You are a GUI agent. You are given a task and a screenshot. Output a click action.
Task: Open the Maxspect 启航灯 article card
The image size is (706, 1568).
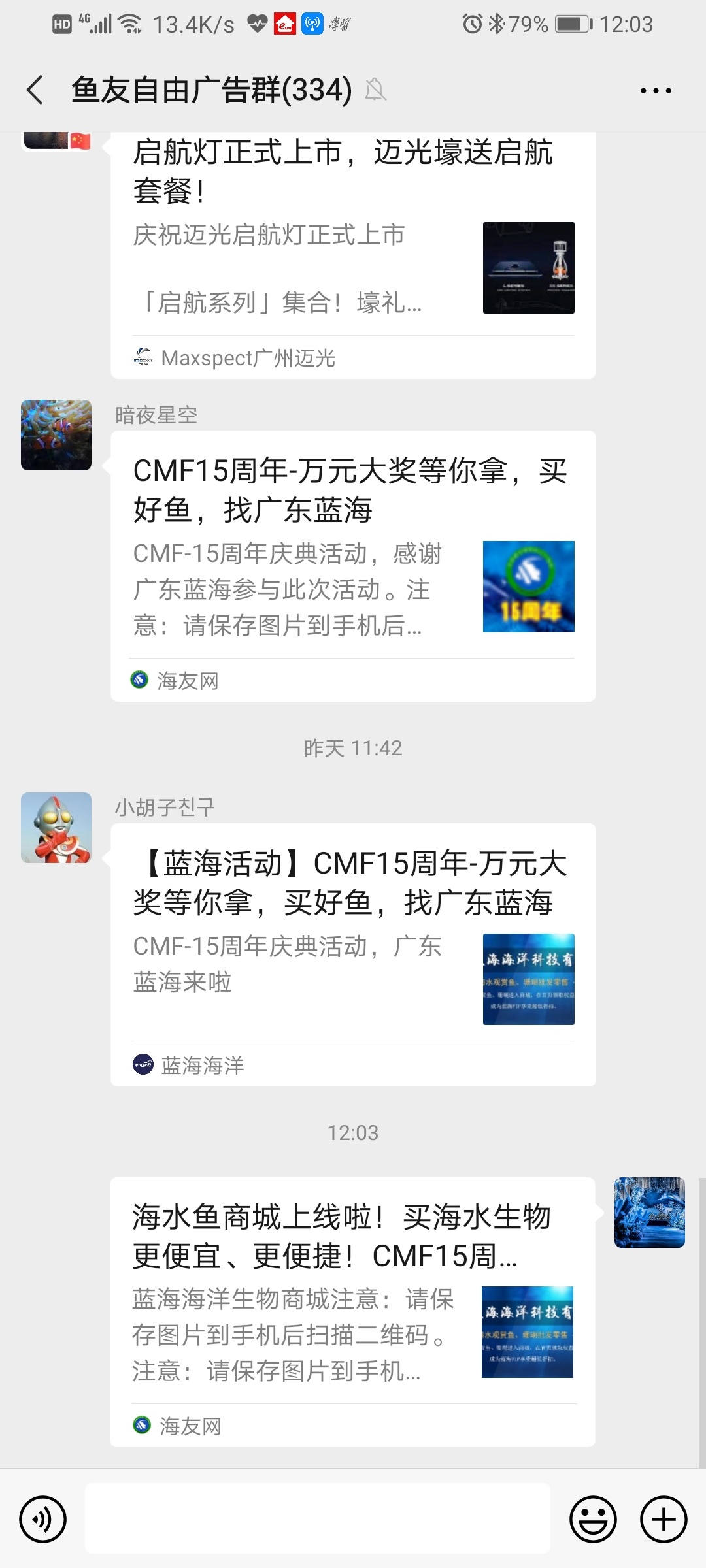pos(353,255)
